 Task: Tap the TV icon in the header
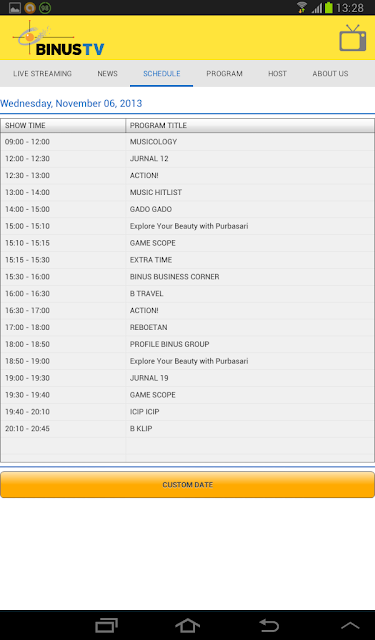point(353,38)
